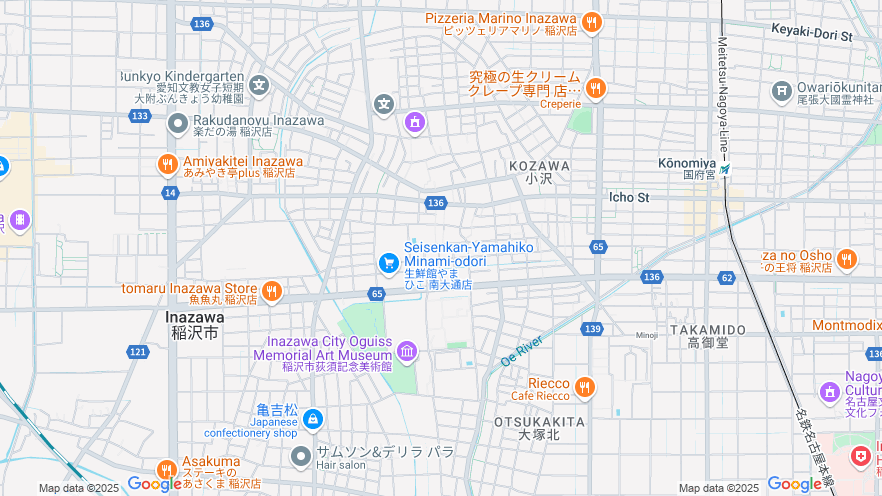Screen dimensions: 882x496
Task: Select the Hair salon marker
Action: tap(301, 456)
